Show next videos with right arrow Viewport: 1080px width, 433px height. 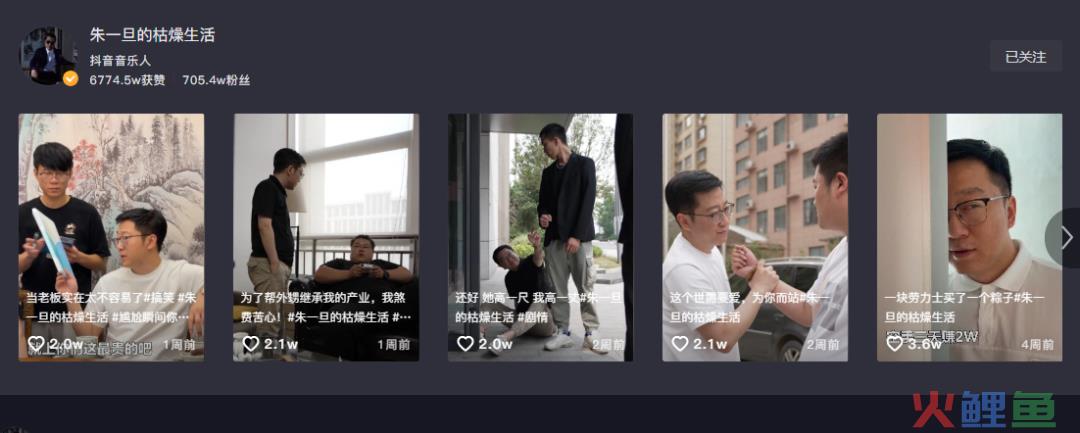(1065, 237)
